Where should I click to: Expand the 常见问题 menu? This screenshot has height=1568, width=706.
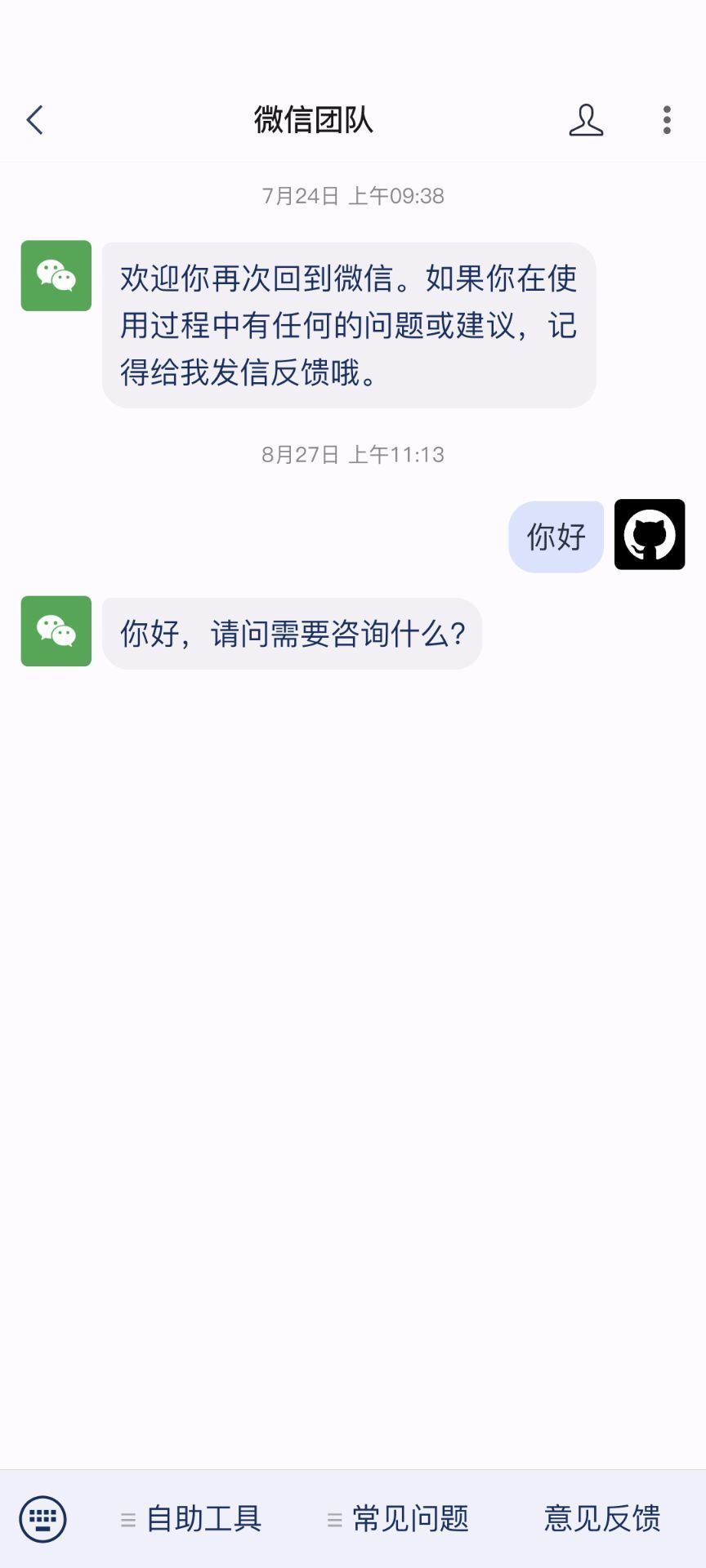pos(398,1519)
